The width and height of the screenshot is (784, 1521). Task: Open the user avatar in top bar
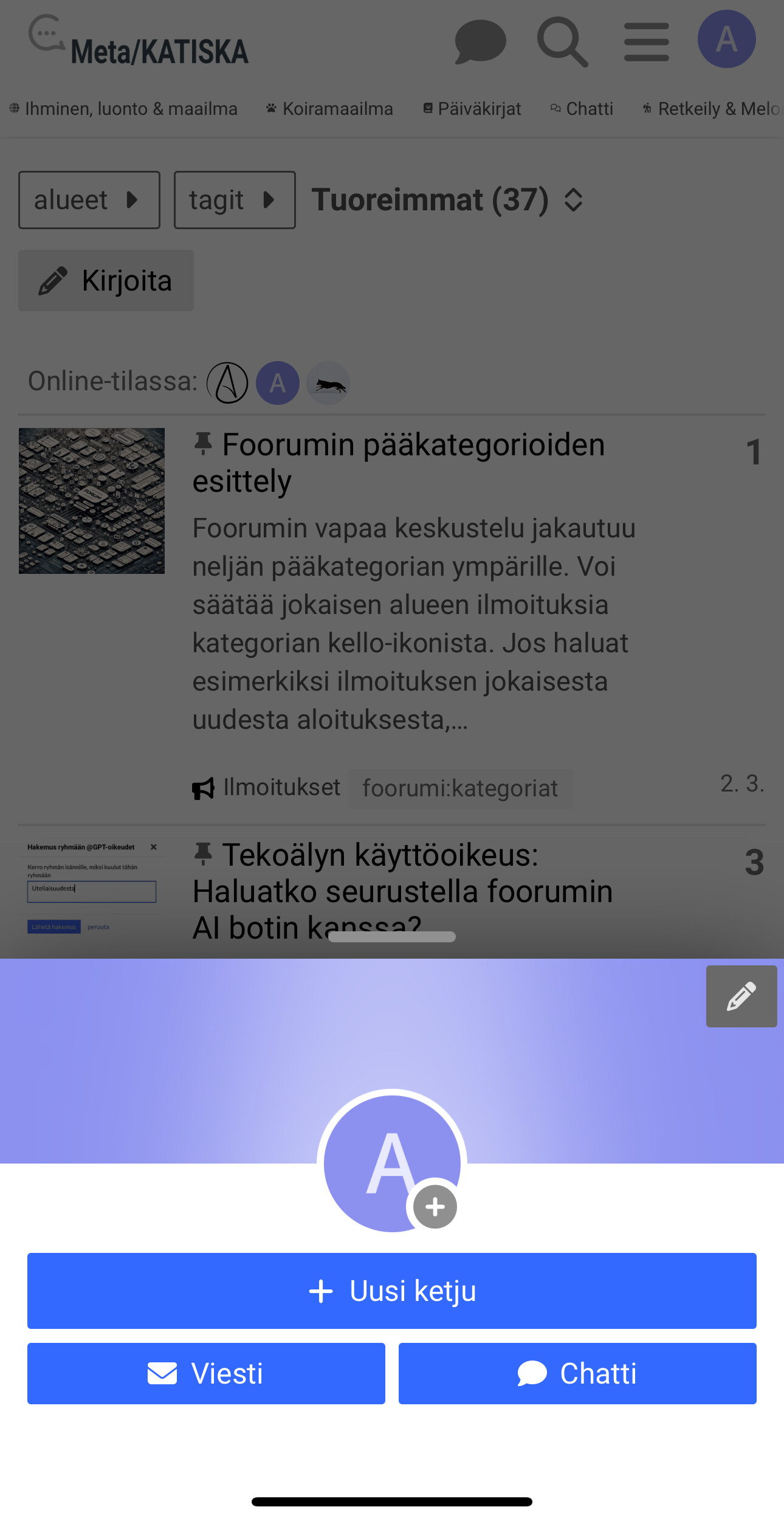click(x=726, y=39)
